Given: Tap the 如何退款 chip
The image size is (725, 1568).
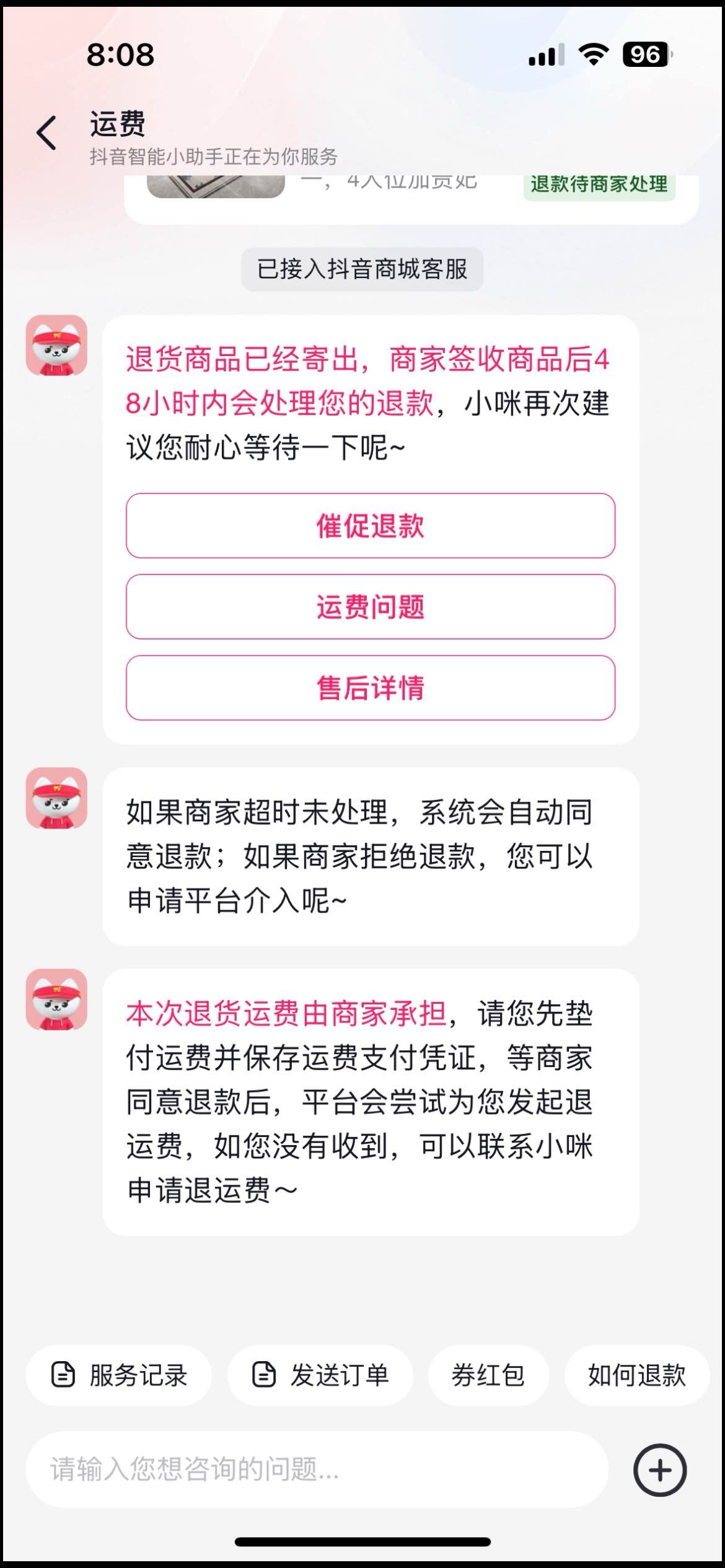Looking at the screenshot, I should coord(636,1375).
